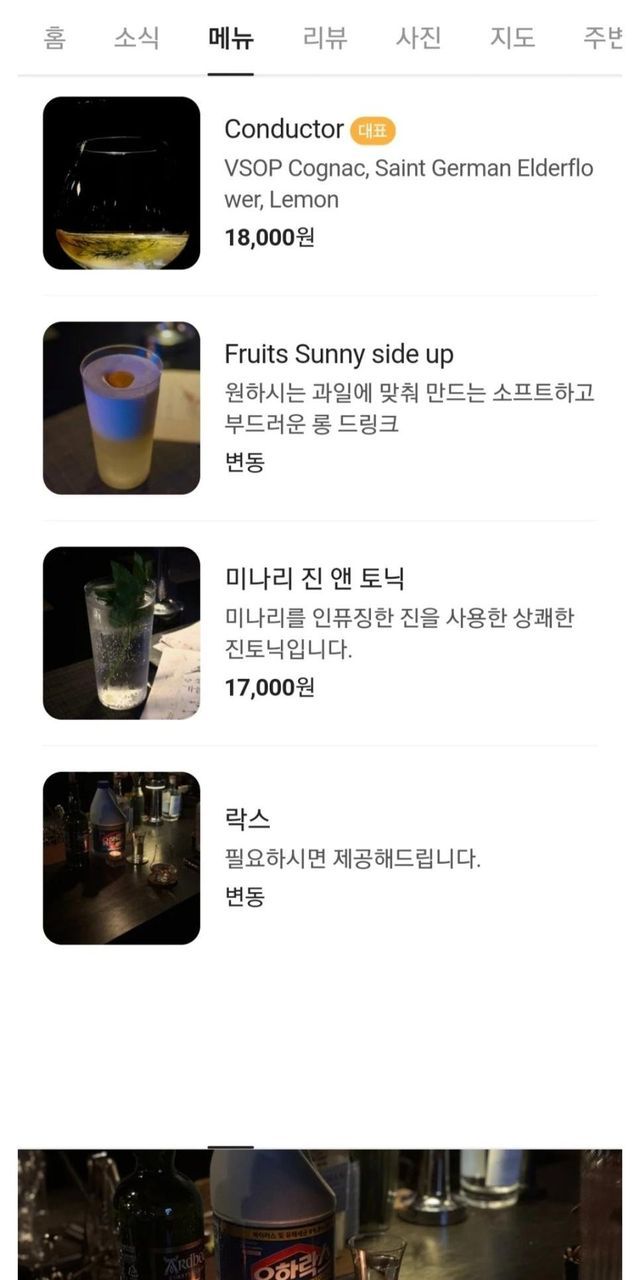640x1280 pixels.
Task: Open the Conductor menu item
Action: click(284, 129)
